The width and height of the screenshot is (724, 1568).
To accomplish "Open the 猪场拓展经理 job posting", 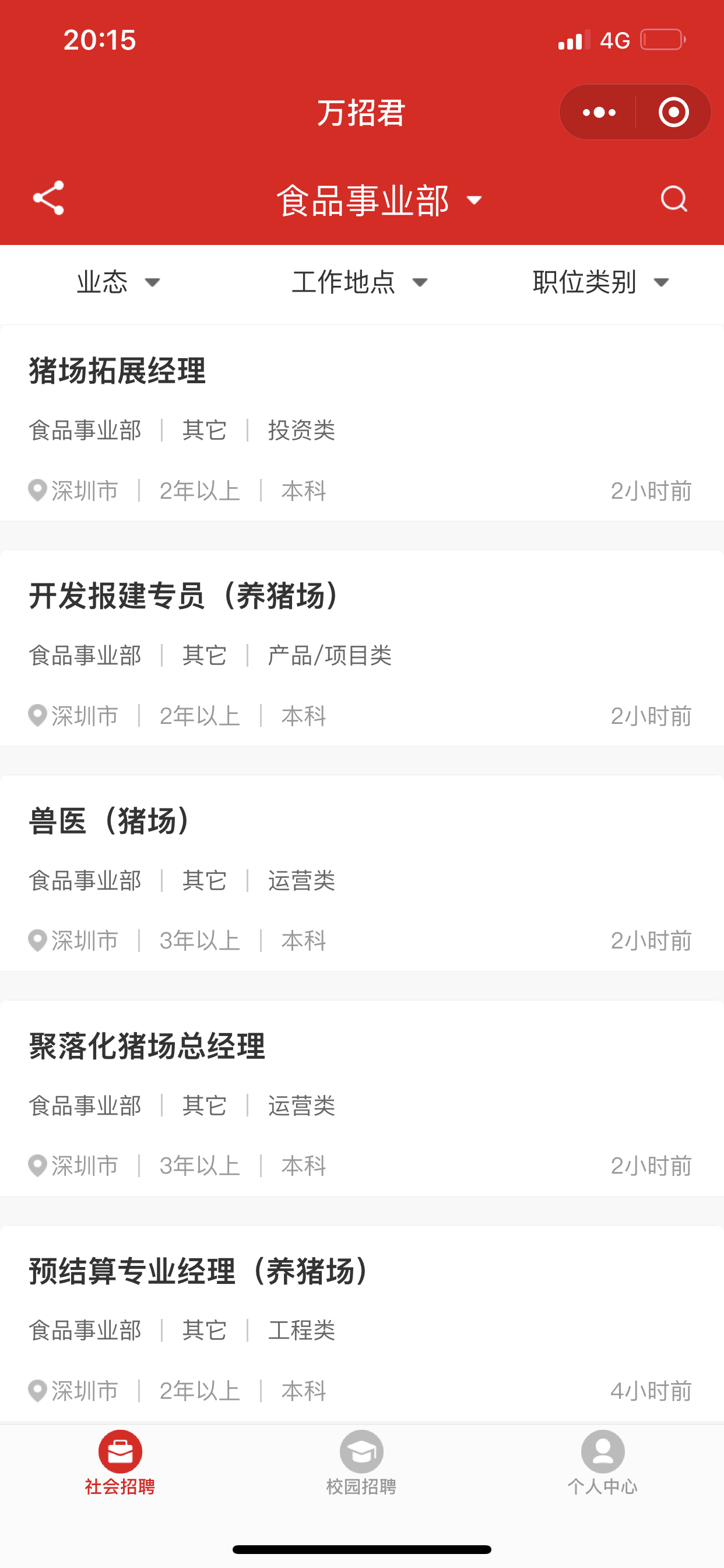I will (118, 370).
